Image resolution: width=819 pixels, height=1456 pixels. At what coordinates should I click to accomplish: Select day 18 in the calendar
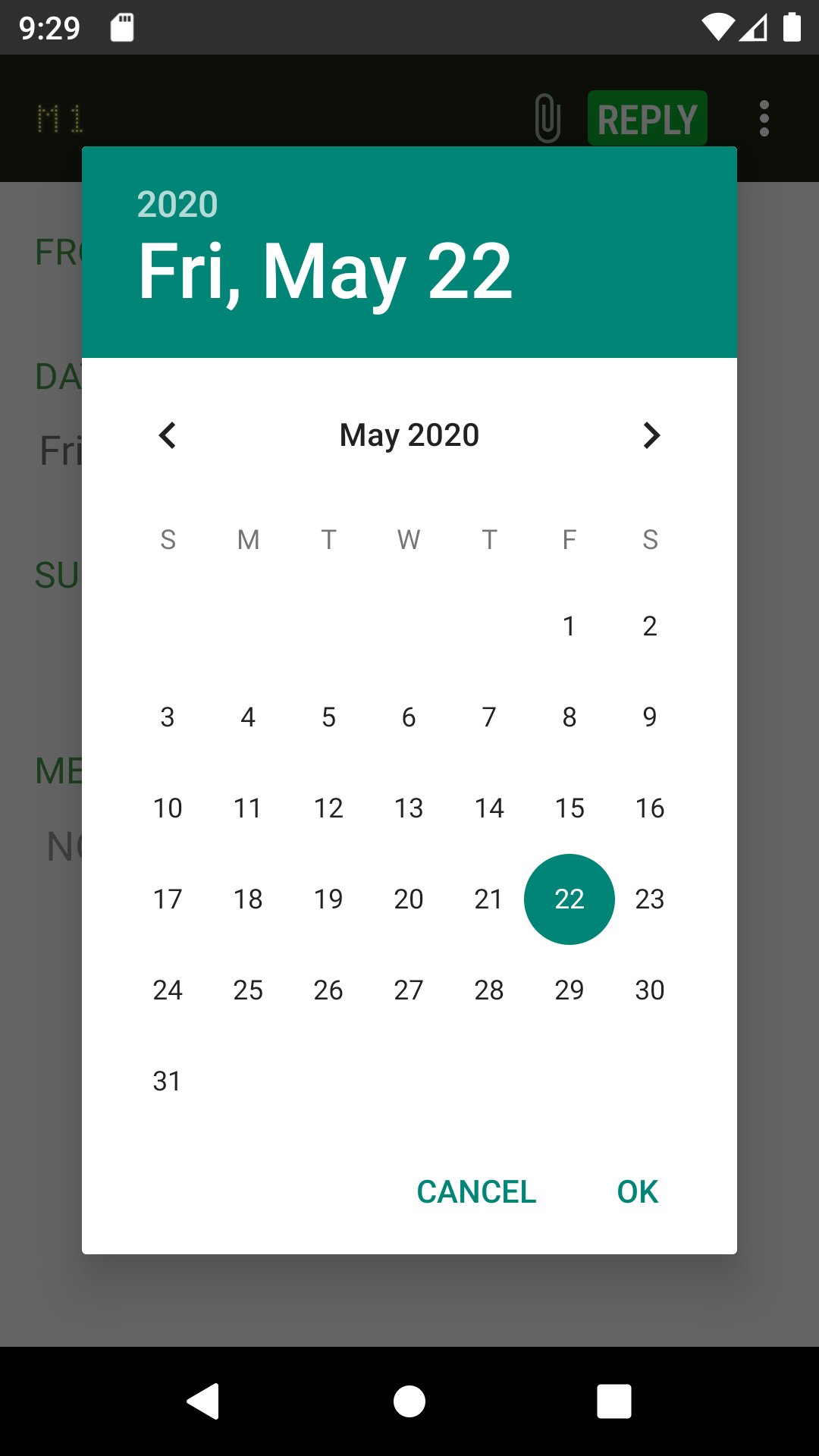click(248, 899)
